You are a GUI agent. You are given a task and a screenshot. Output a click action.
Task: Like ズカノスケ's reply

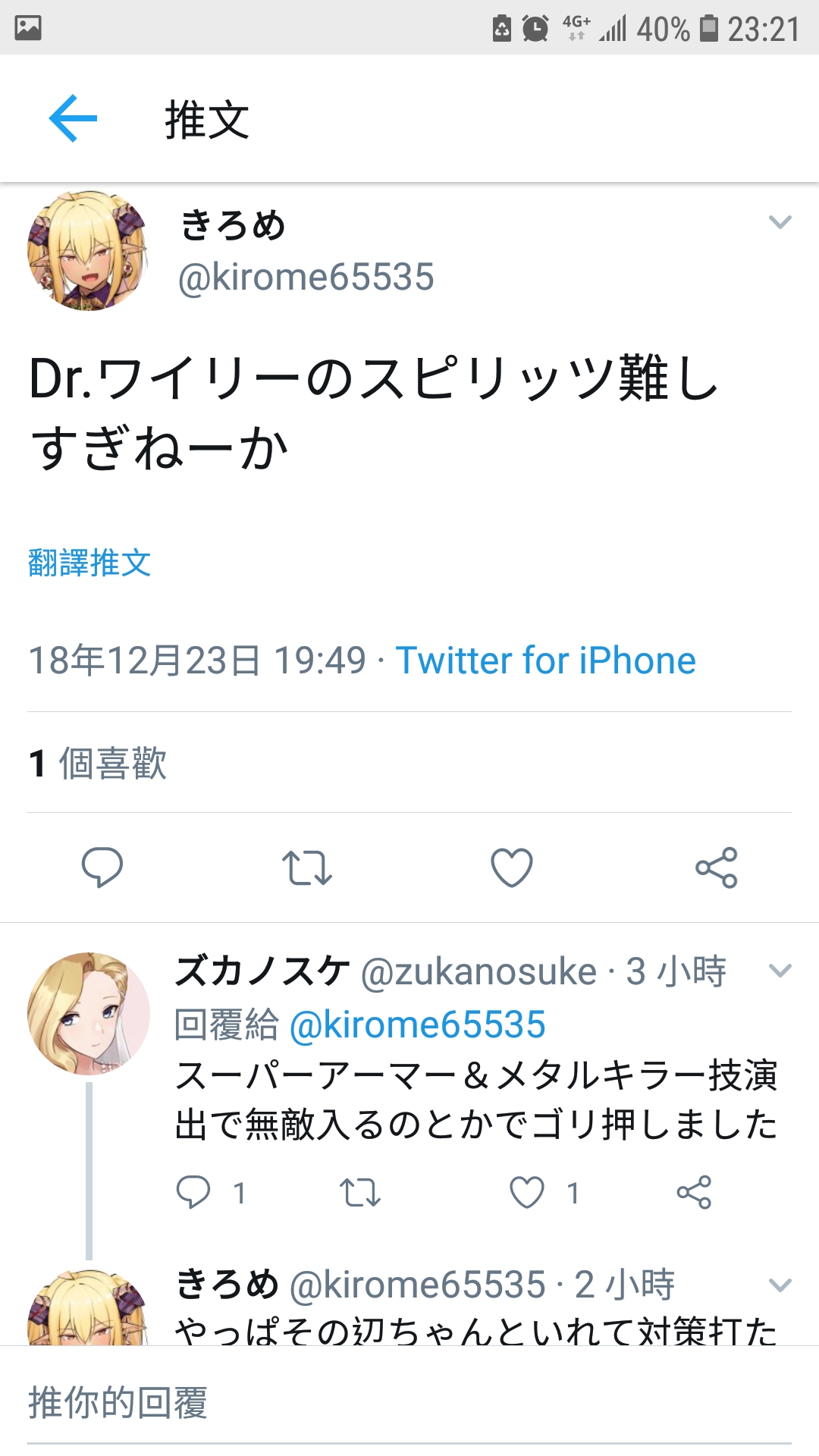coord(527,1192)
